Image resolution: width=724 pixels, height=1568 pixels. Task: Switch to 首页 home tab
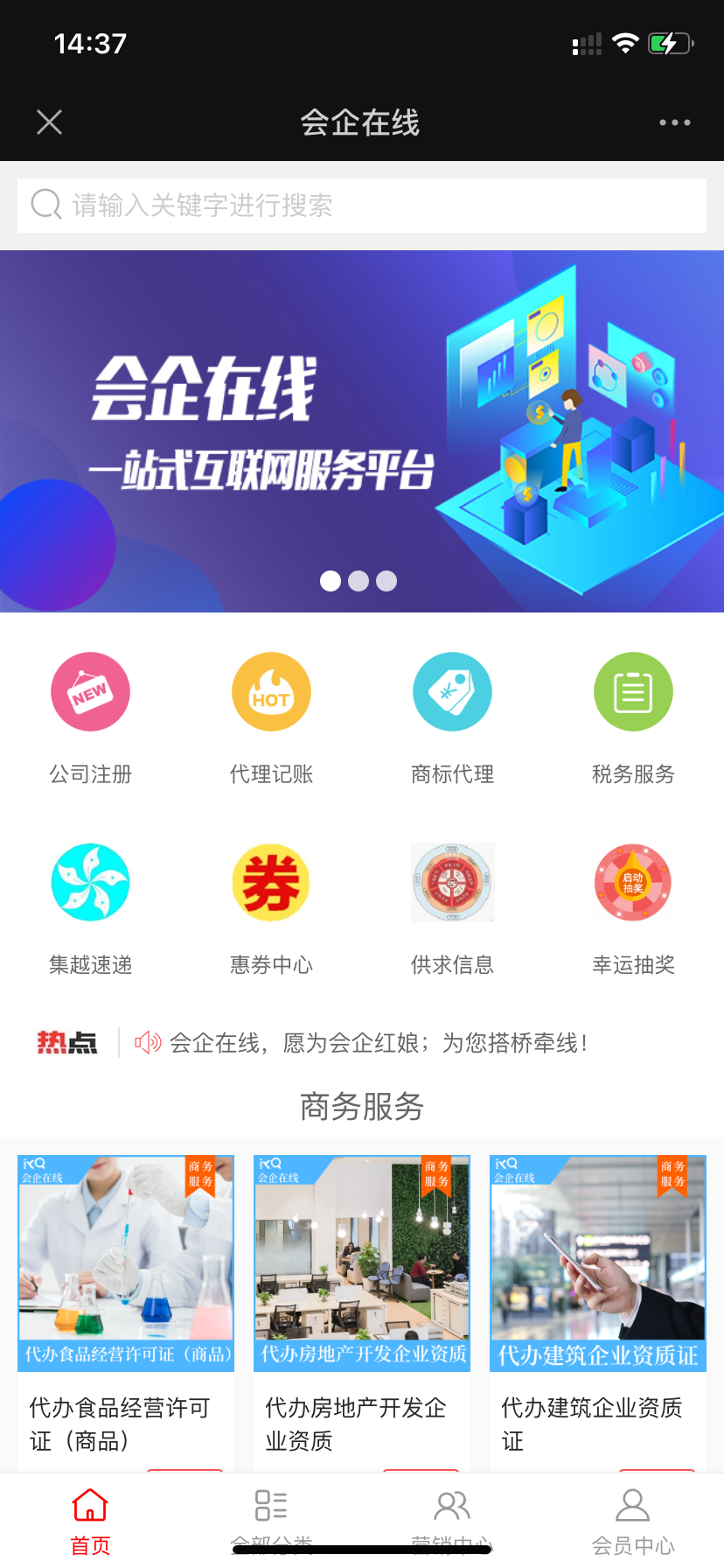[90, 1519]
